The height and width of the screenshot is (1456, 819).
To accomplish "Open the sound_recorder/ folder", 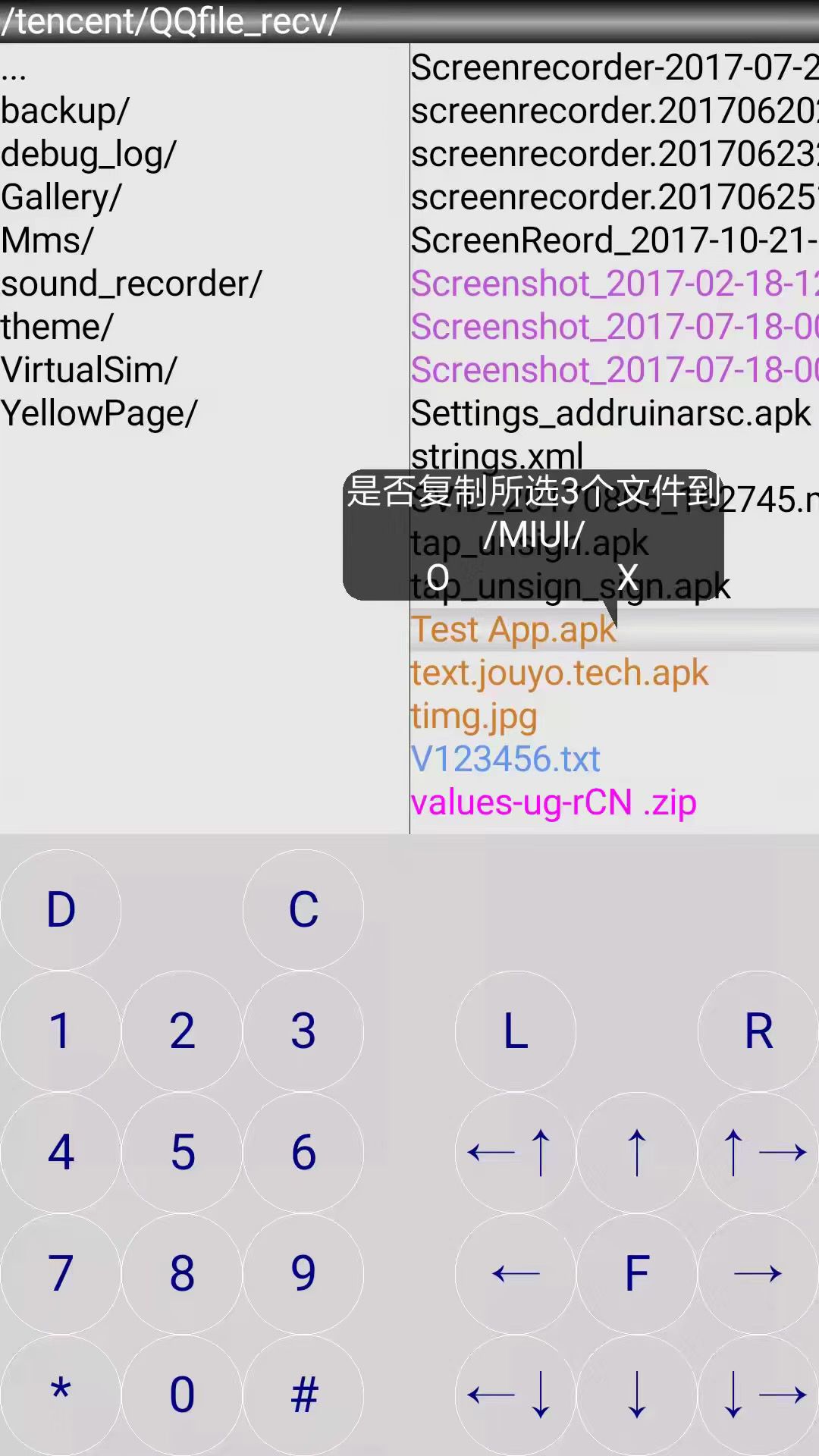I will [131, 284].
